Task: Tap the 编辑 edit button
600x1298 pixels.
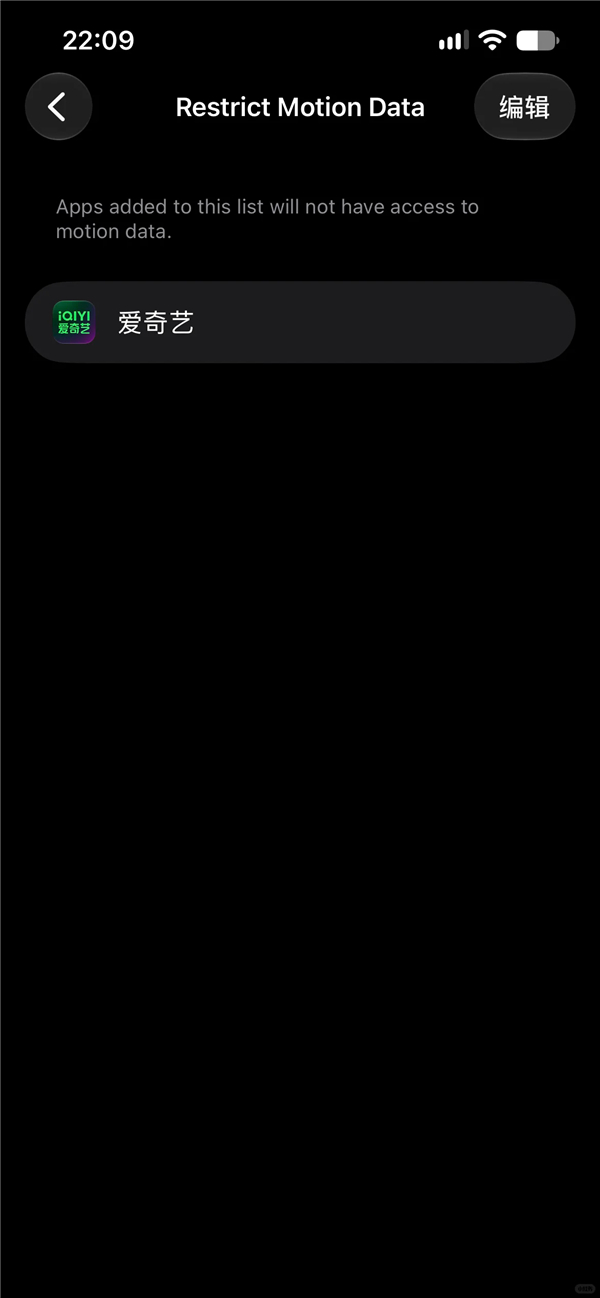Action: 524,107
